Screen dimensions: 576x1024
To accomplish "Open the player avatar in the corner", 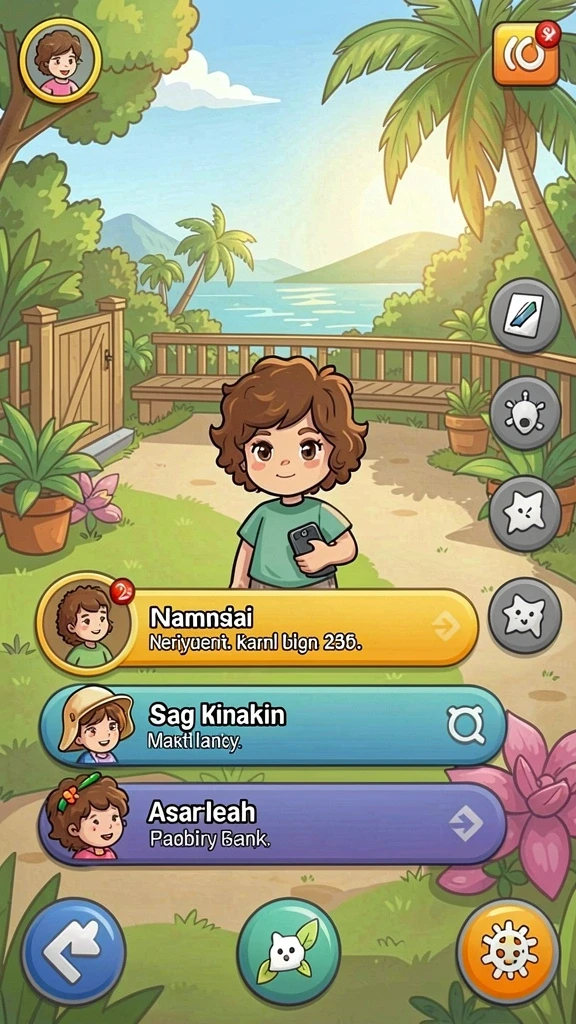I will tap(60, 60).
